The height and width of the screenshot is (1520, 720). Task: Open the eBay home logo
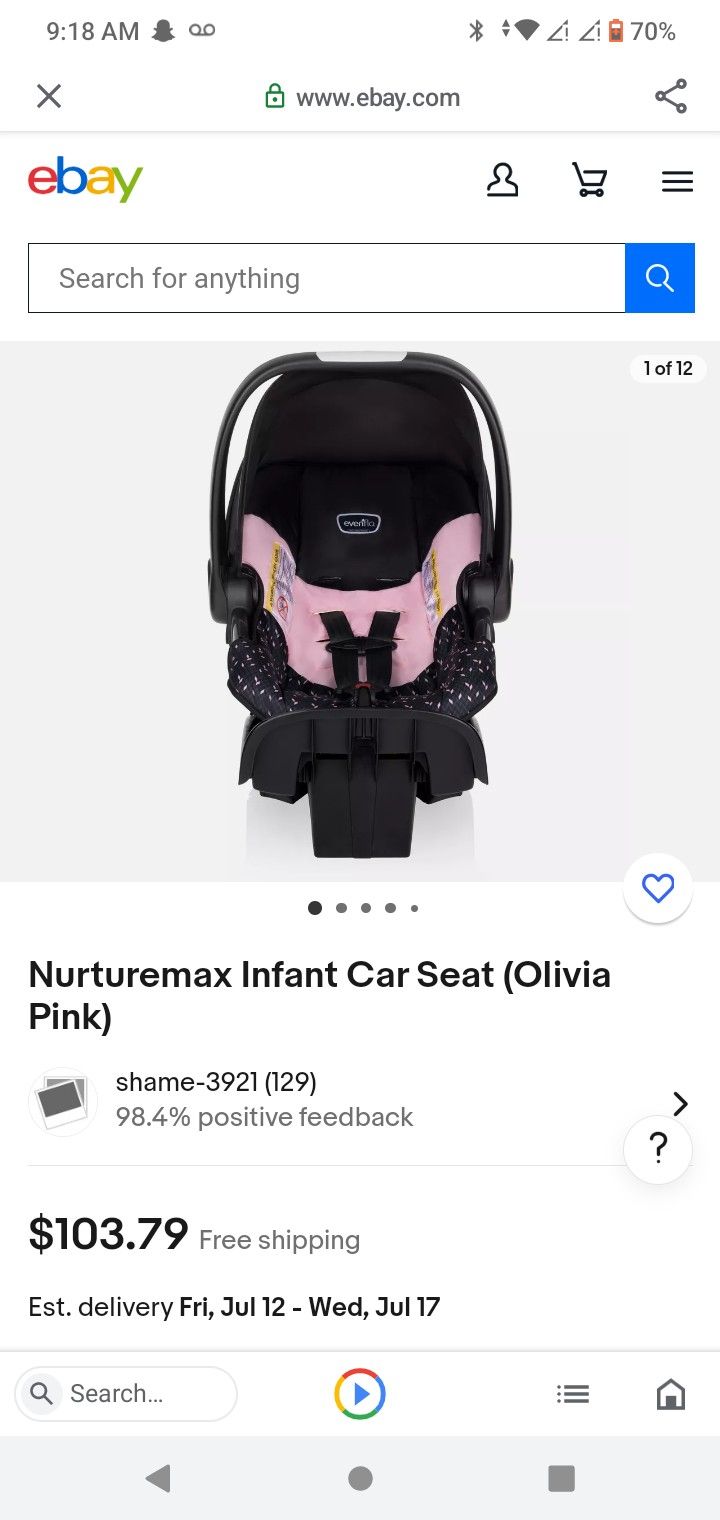pyautogui.click(x=85, y=180)
